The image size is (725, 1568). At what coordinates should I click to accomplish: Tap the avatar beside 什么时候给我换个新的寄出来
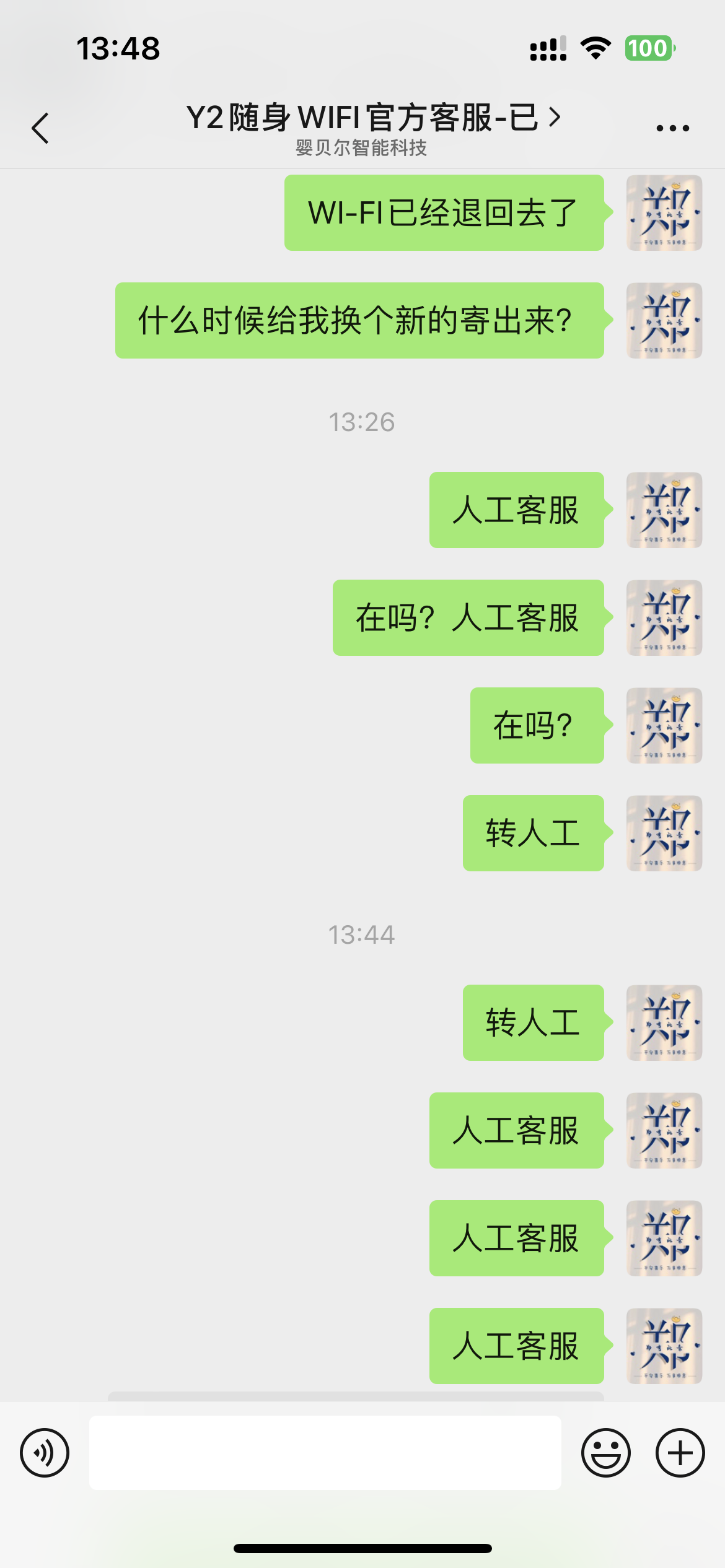[664, 320]
